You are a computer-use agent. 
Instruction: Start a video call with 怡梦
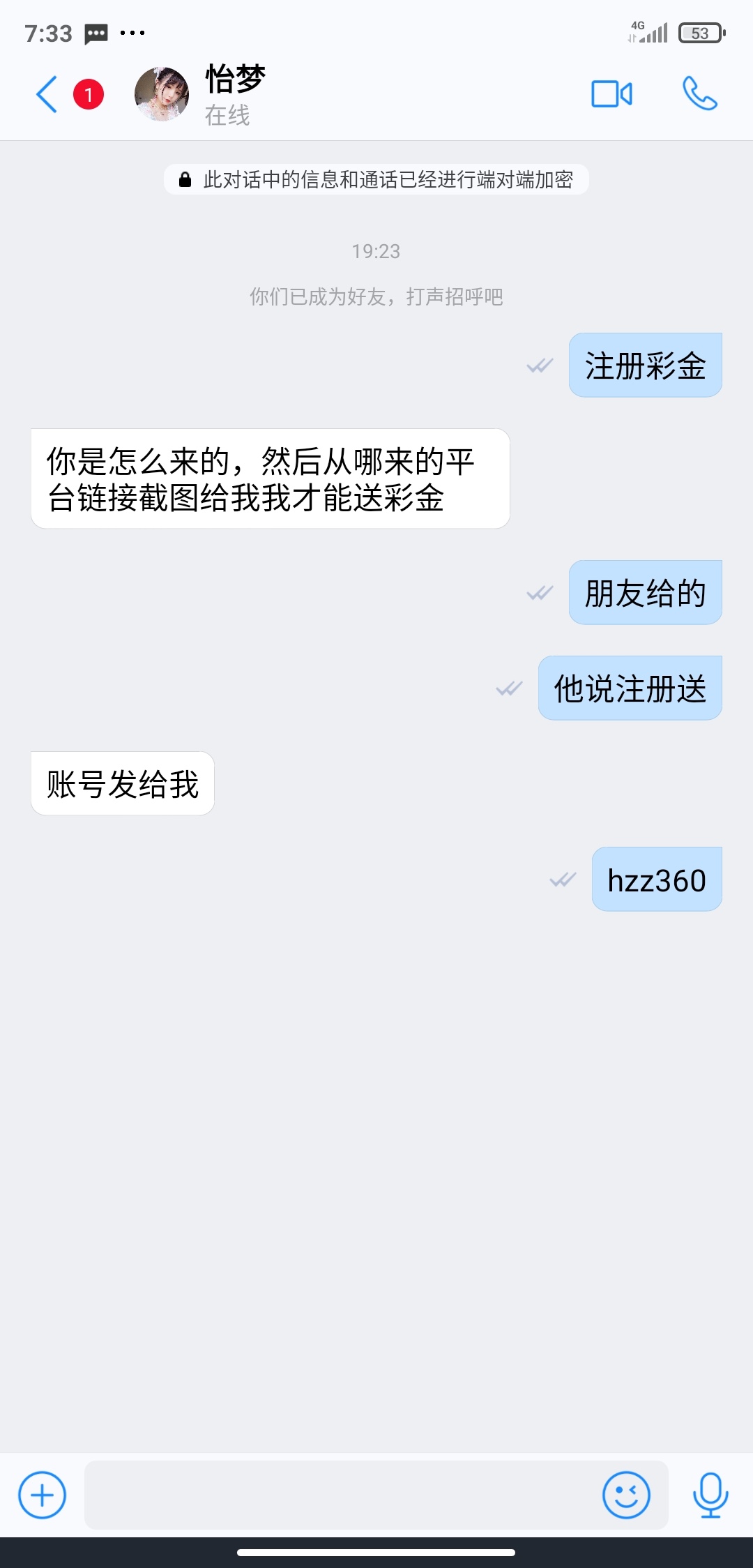[x=610, y=93]
